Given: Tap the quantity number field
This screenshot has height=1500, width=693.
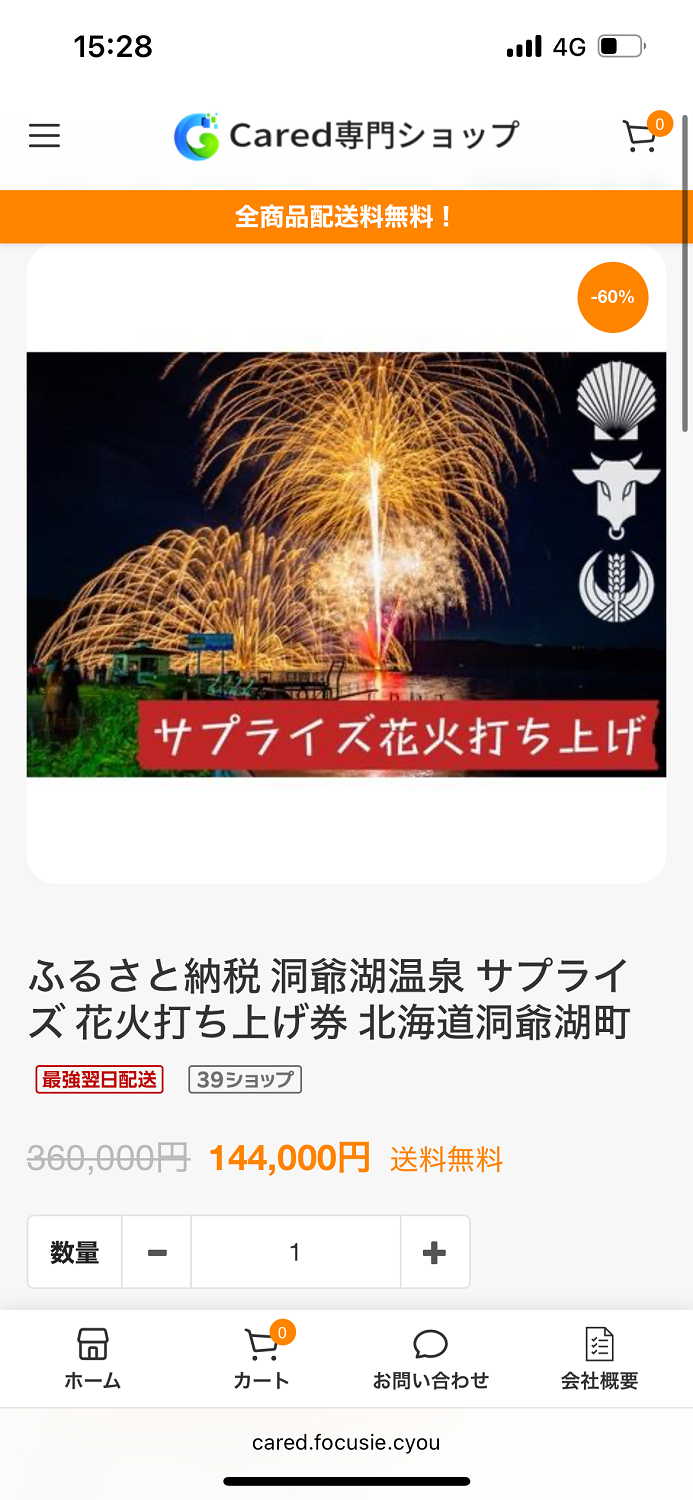Looking at the screenshot, I should (x=295, y=1252).
